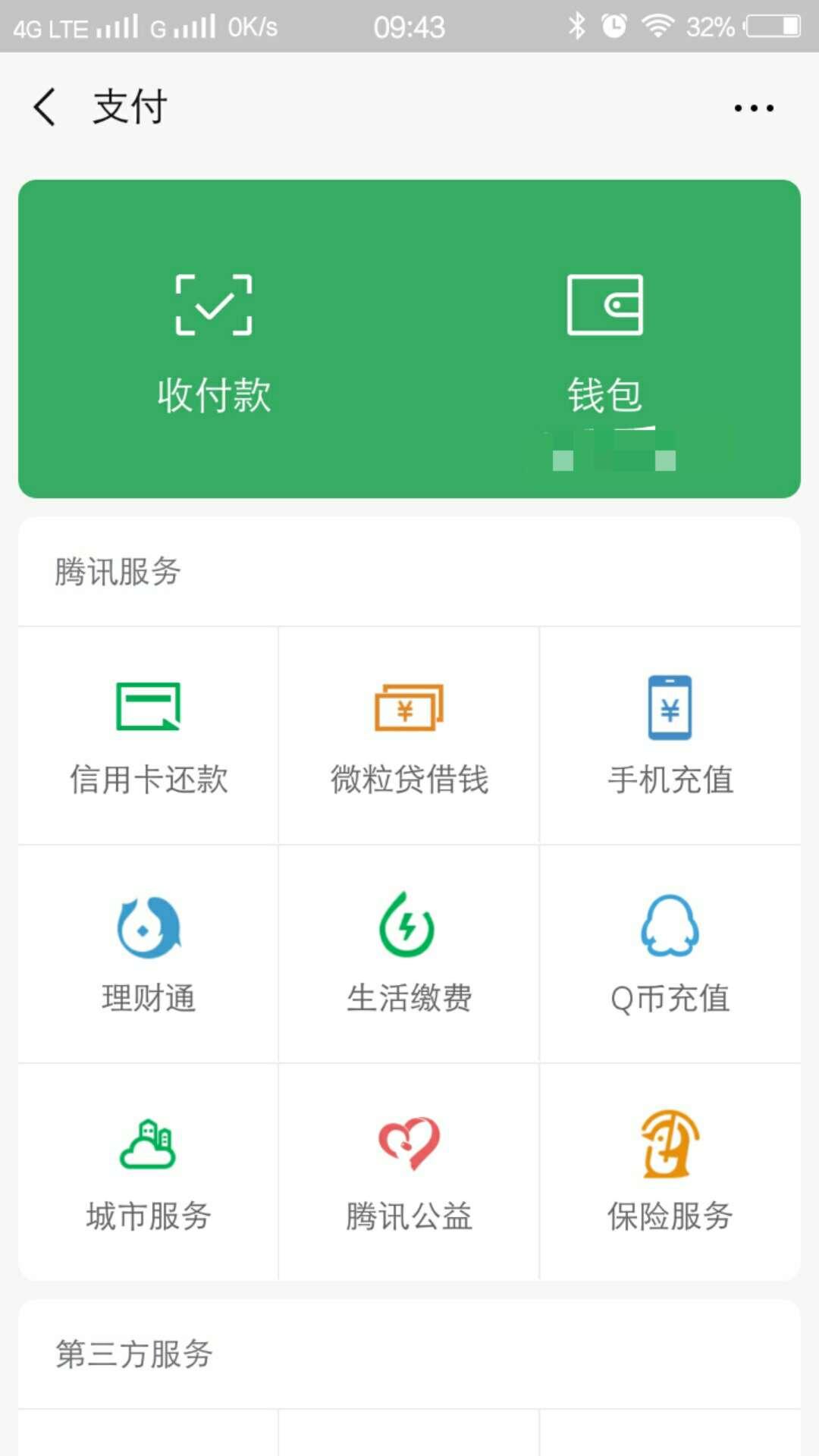Open 保险服务 insurance services

tap(670, 1172)
